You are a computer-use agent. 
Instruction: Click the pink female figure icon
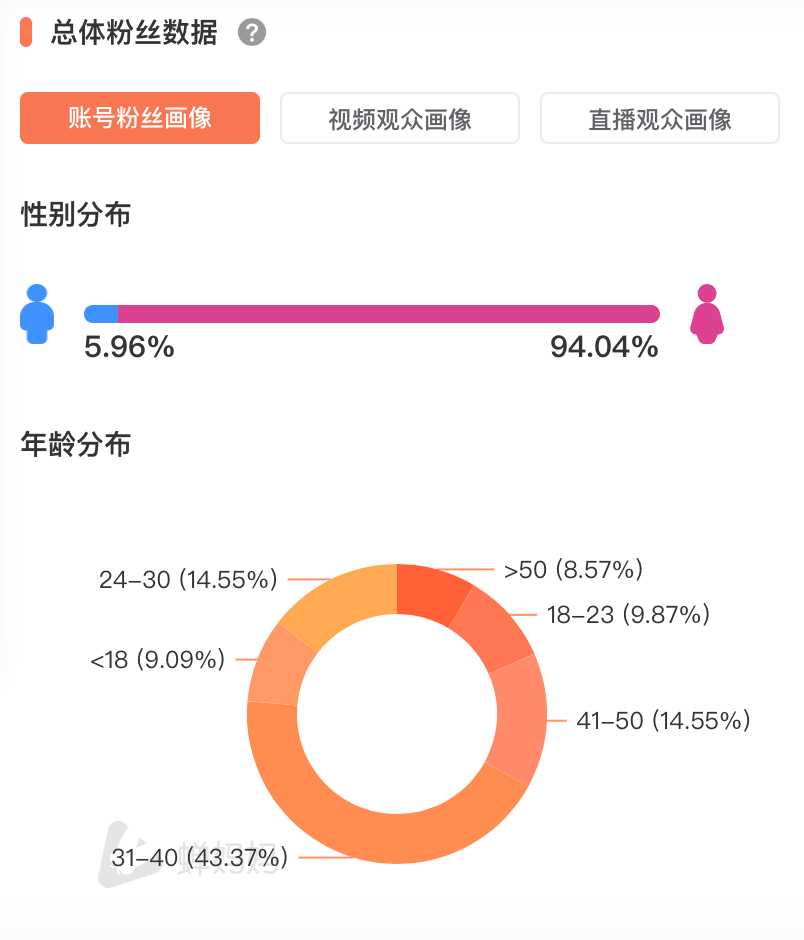[x=707, y=313]
